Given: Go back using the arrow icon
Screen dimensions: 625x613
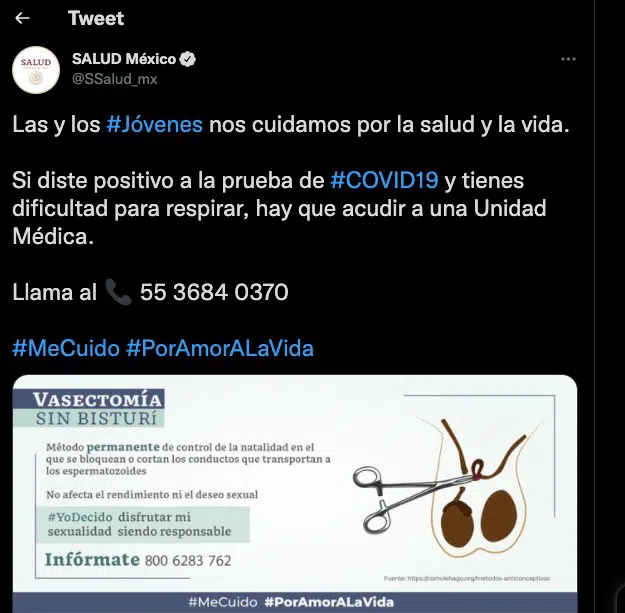Looking at the screenshot, I should pyautogui.click(x=23, y=18).
